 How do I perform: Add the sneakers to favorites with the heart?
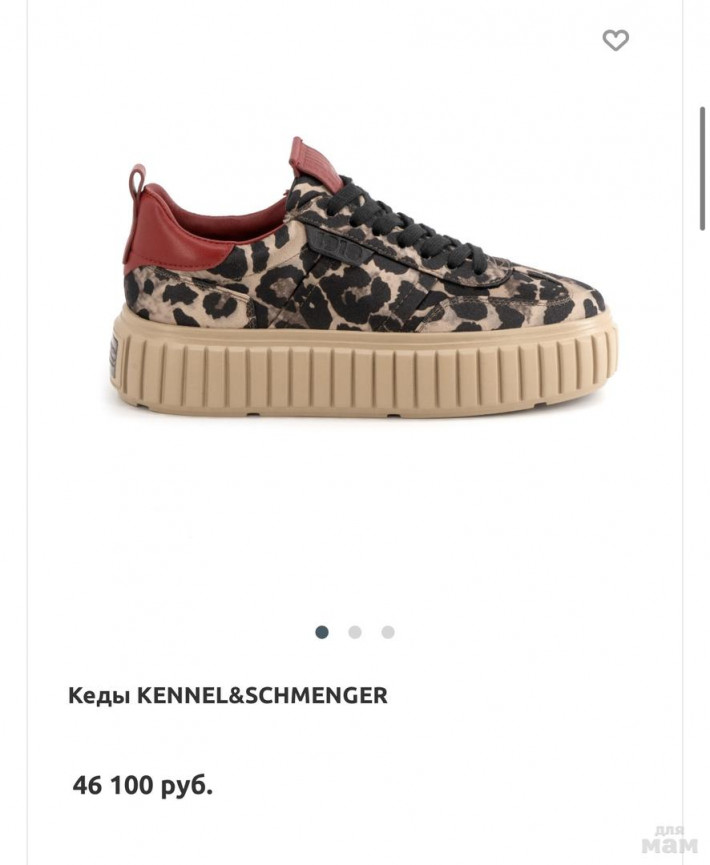(615, 40)
